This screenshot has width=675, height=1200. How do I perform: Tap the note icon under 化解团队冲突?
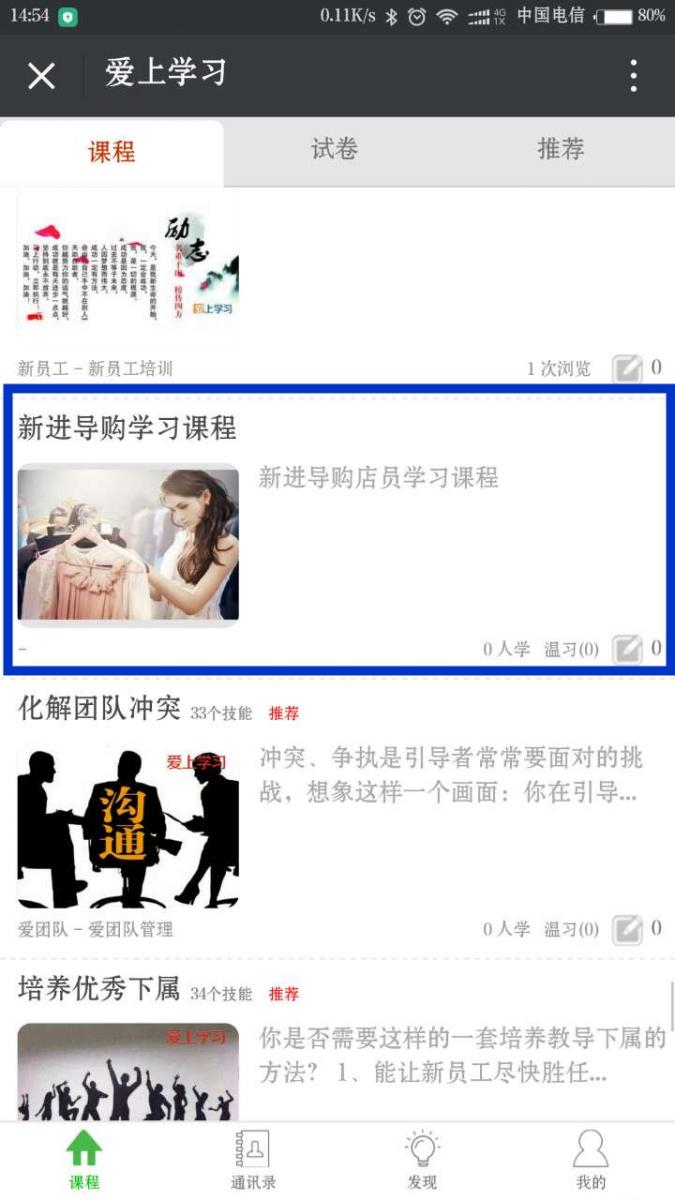pyautogui.click(x=628, y=929)
